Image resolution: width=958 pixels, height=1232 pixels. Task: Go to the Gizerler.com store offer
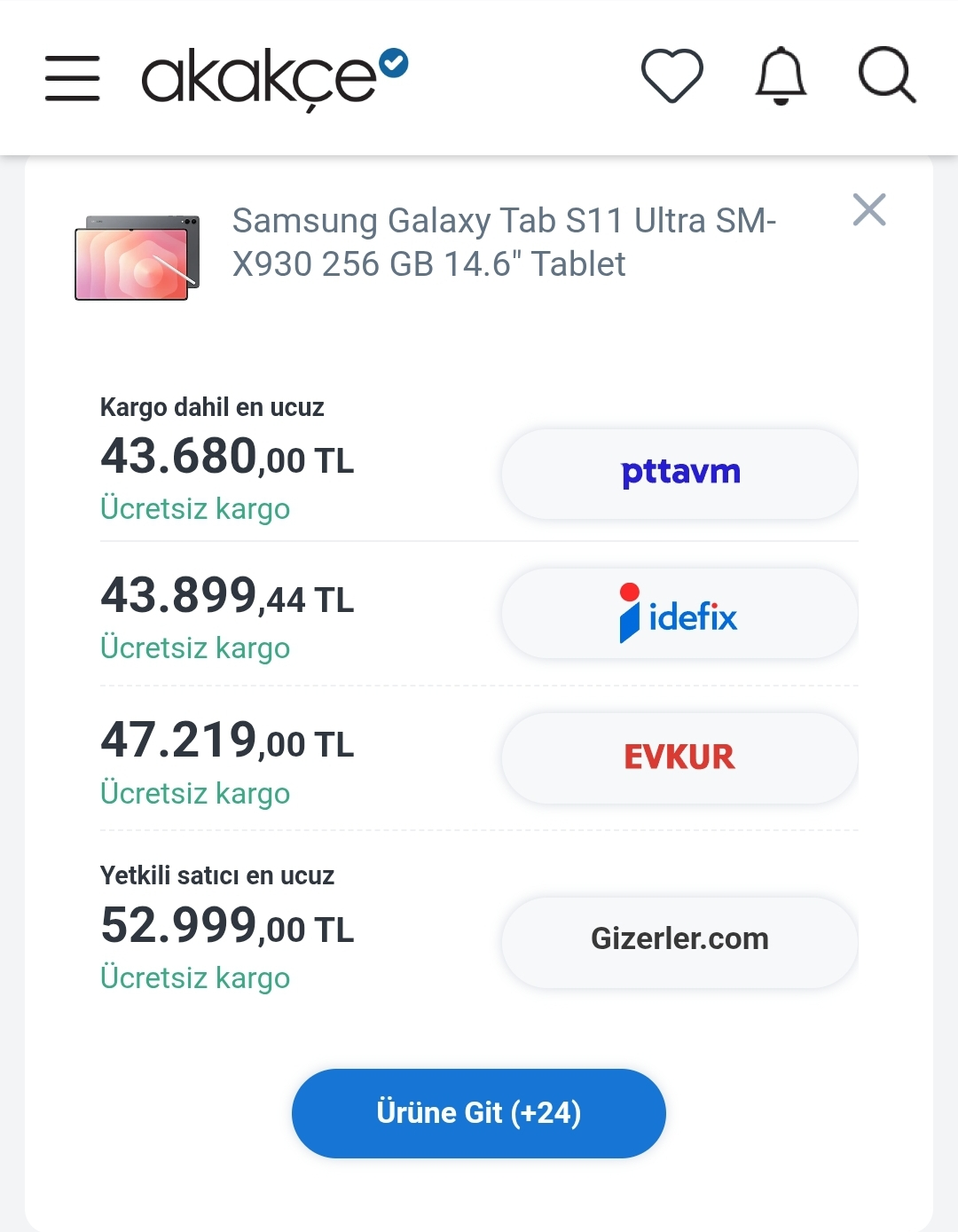tap(679, 940)
